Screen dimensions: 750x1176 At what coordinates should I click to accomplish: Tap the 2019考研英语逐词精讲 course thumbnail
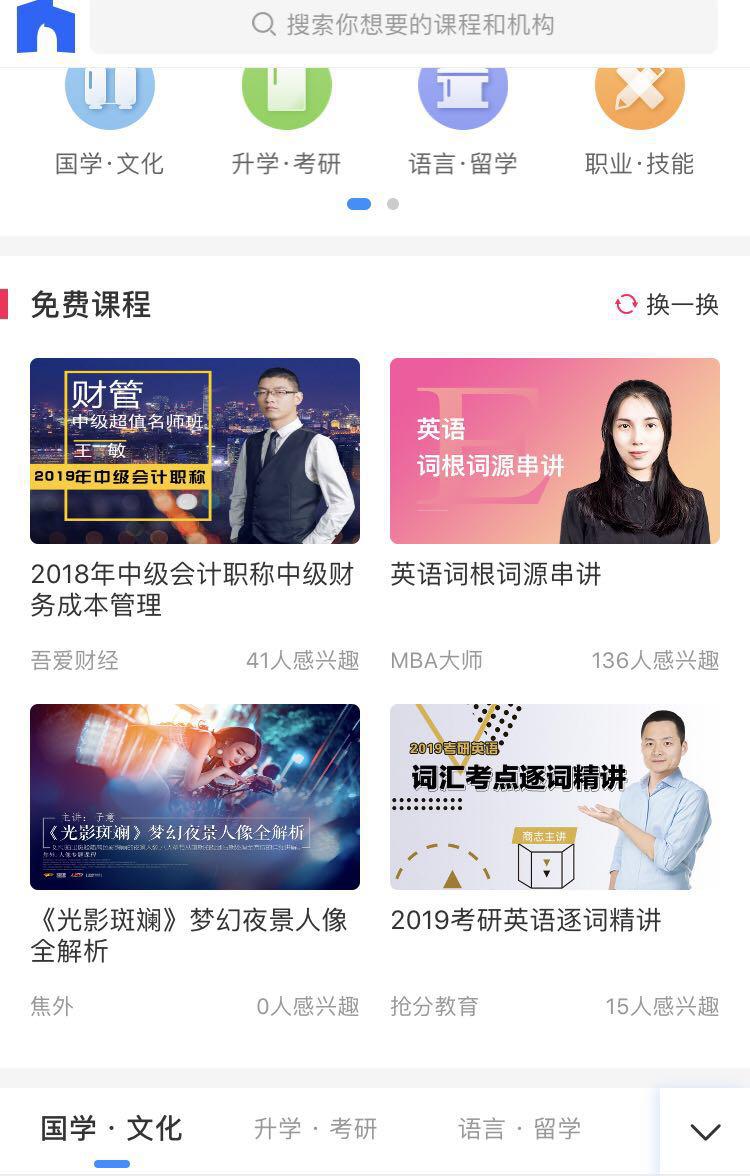[x=555, y=796]
